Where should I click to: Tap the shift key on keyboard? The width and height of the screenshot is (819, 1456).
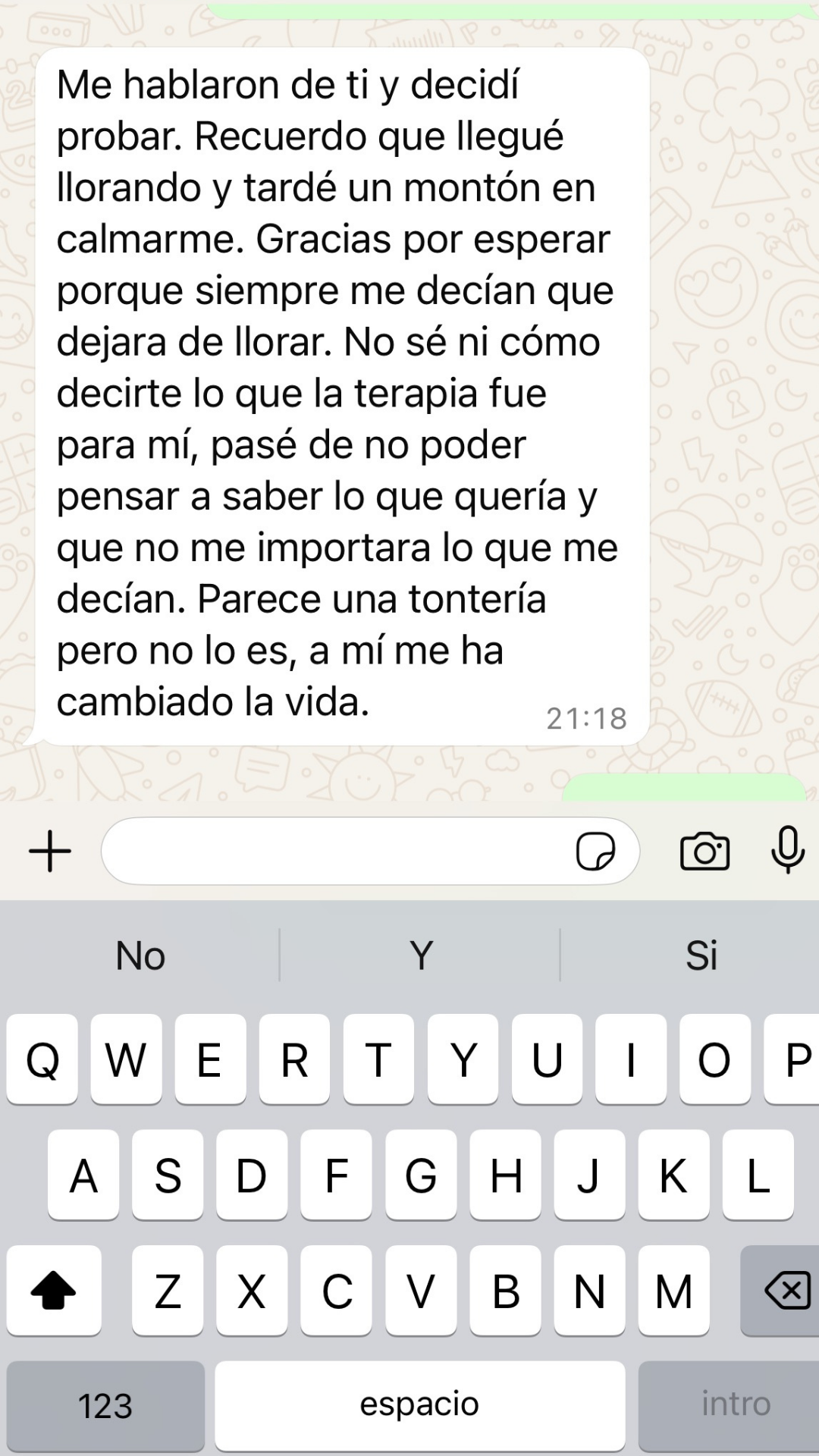53,1291
